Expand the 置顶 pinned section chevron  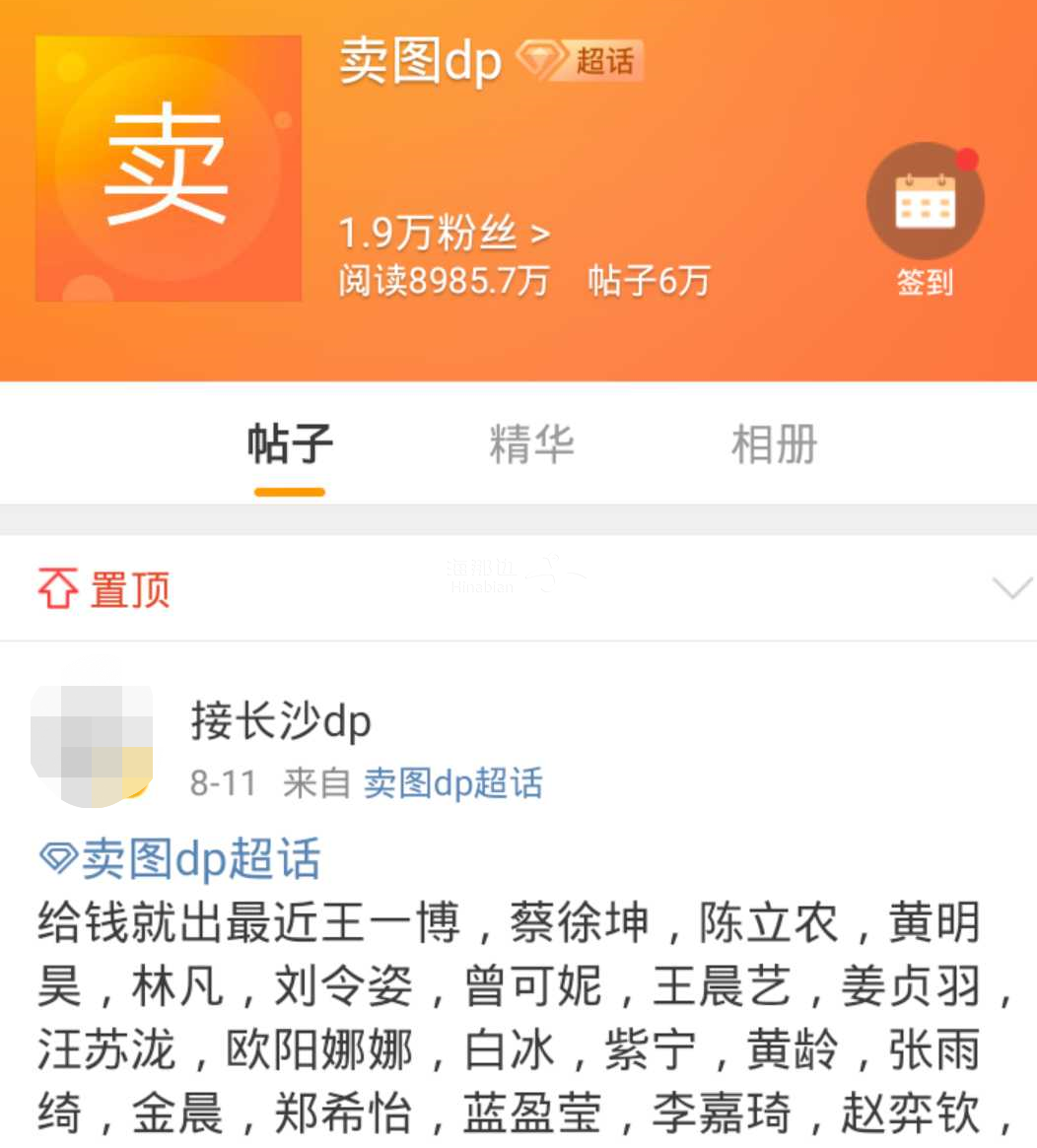click(1010, 589)
